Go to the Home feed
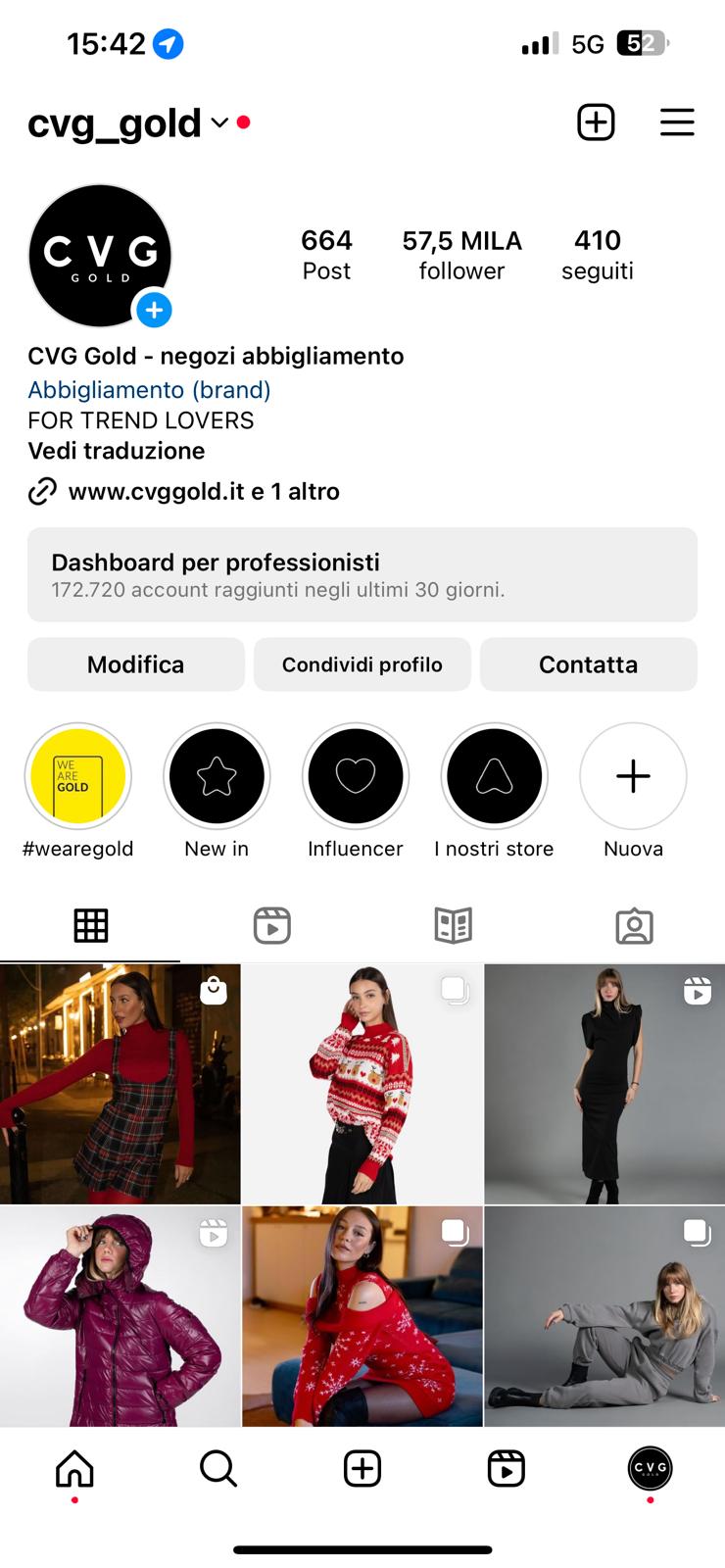Screen dimensions: 725x1568 (74, 1468)
